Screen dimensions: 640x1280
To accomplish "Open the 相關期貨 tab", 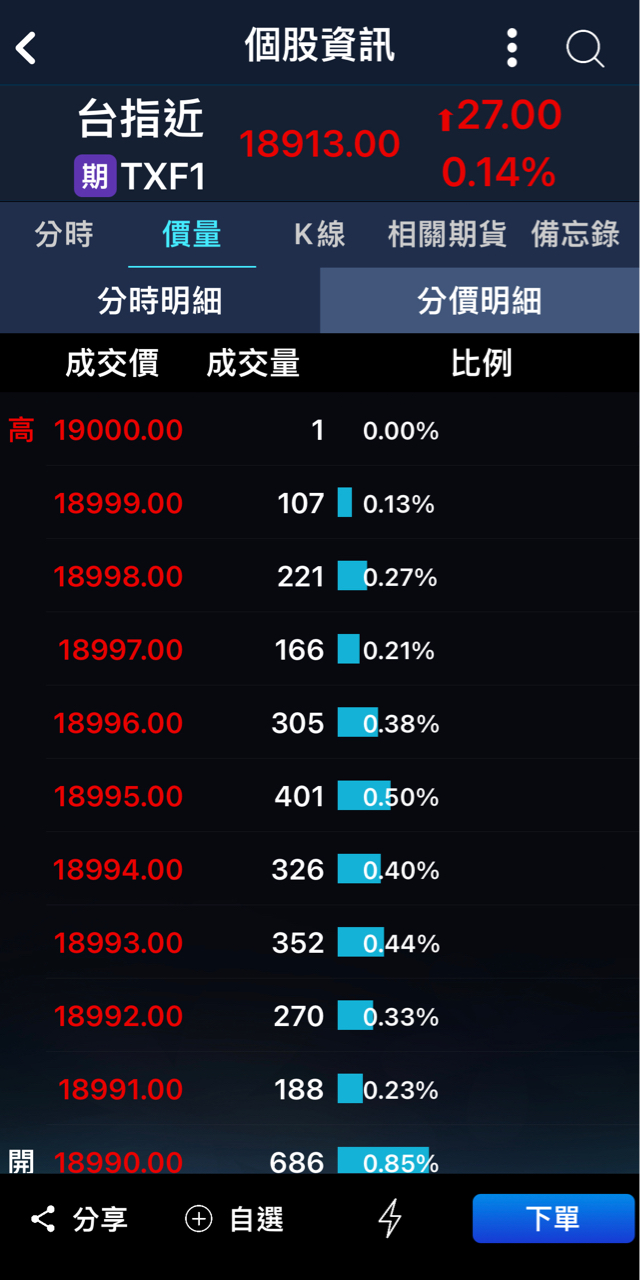I will [447, 234].
